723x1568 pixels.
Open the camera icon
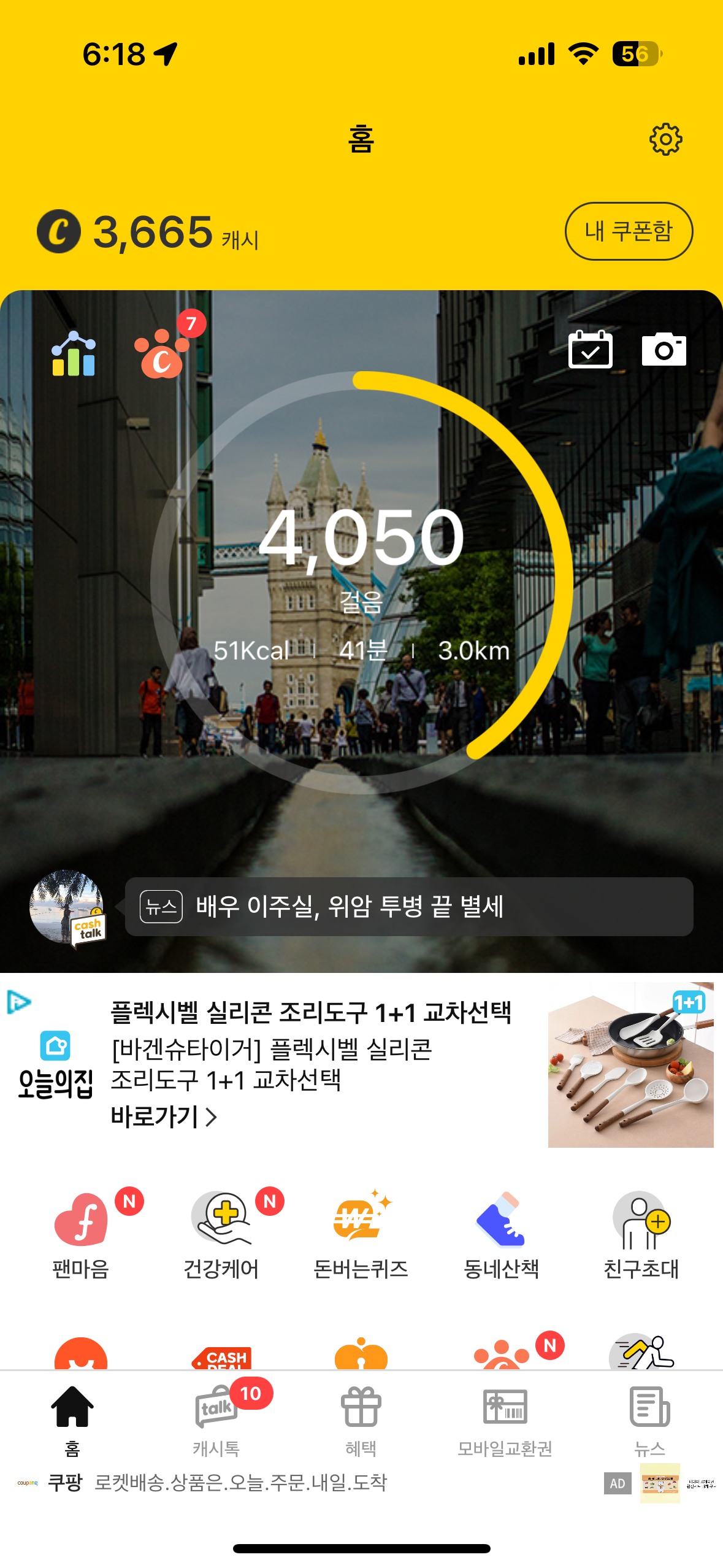[x=664, y=350]
